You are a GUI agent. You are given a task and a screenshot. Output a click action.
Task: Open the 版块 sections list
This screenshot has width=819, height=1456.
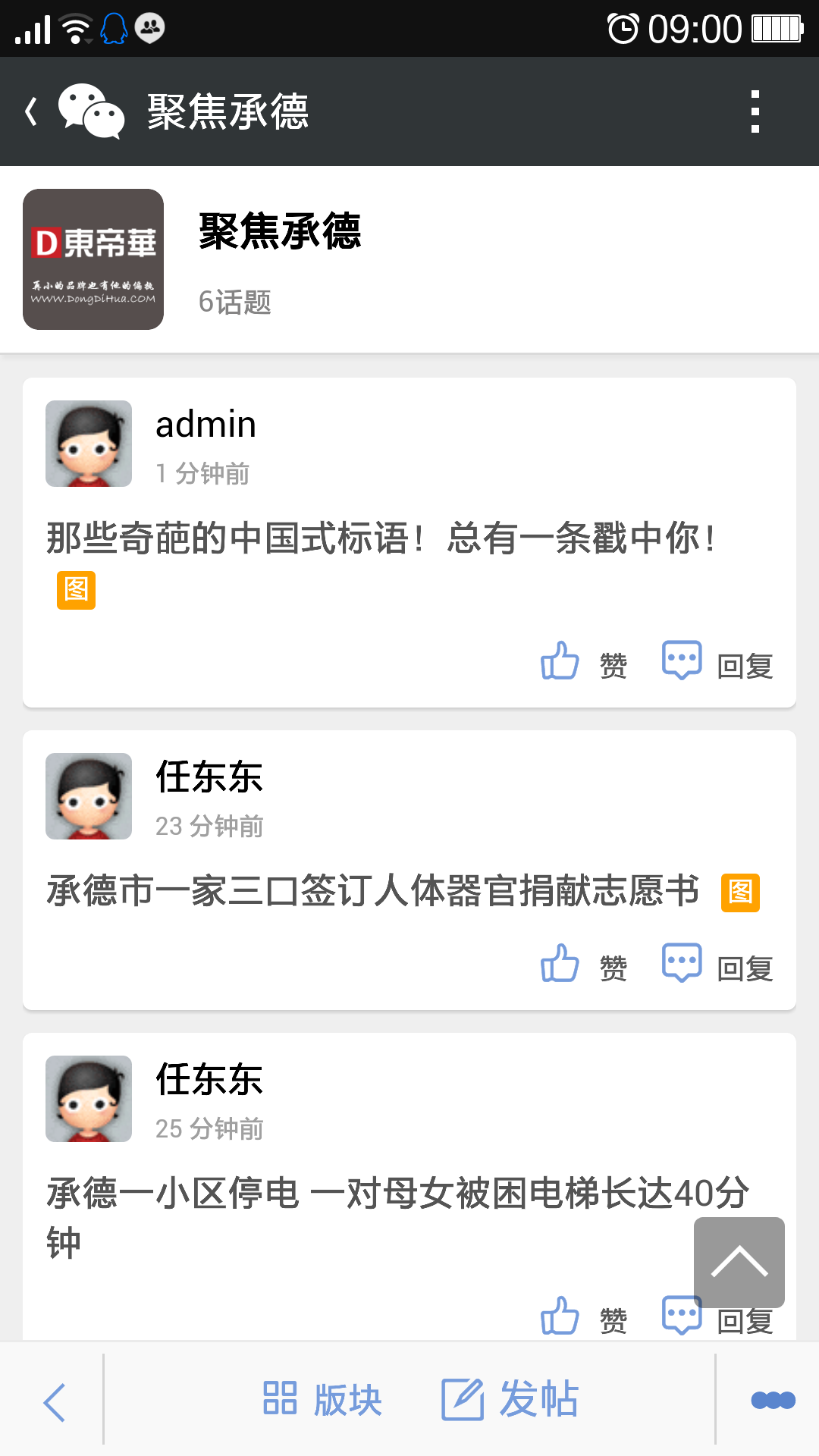coord(322,1399)
